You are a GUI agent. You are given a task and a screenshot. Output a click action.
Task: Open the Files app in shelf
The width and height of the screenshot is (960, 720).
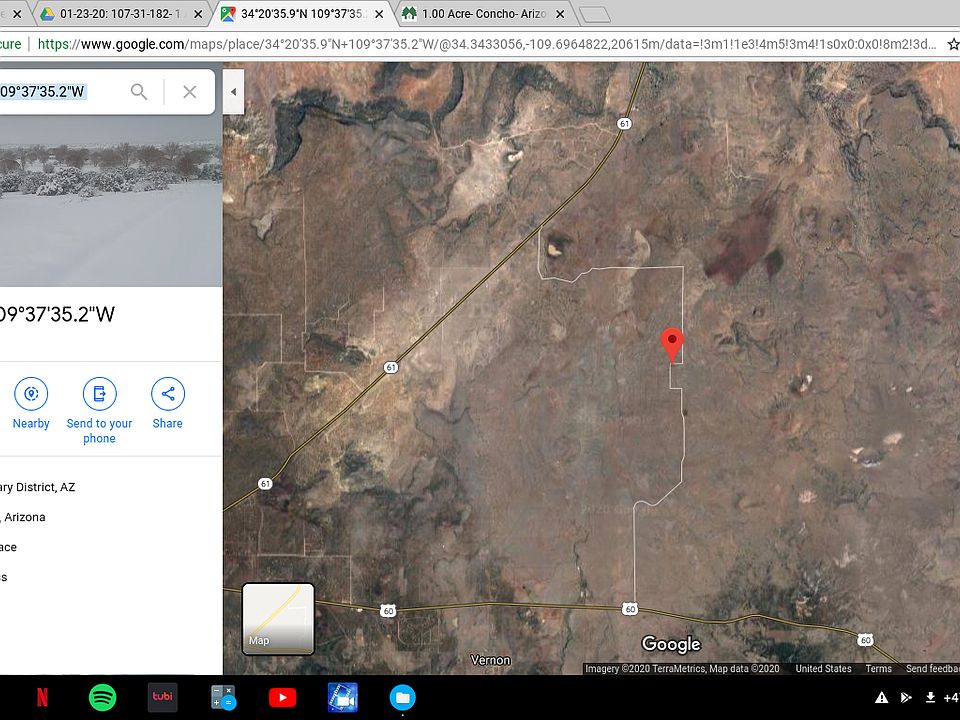click(x=402, y=697)
